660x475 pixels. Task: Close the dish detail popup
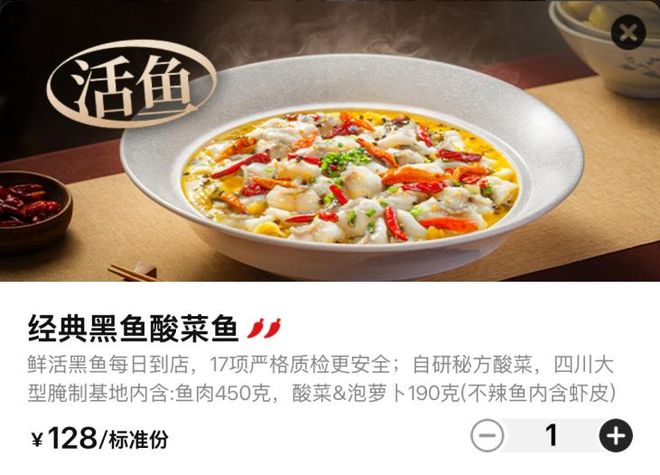click(627, 33)
